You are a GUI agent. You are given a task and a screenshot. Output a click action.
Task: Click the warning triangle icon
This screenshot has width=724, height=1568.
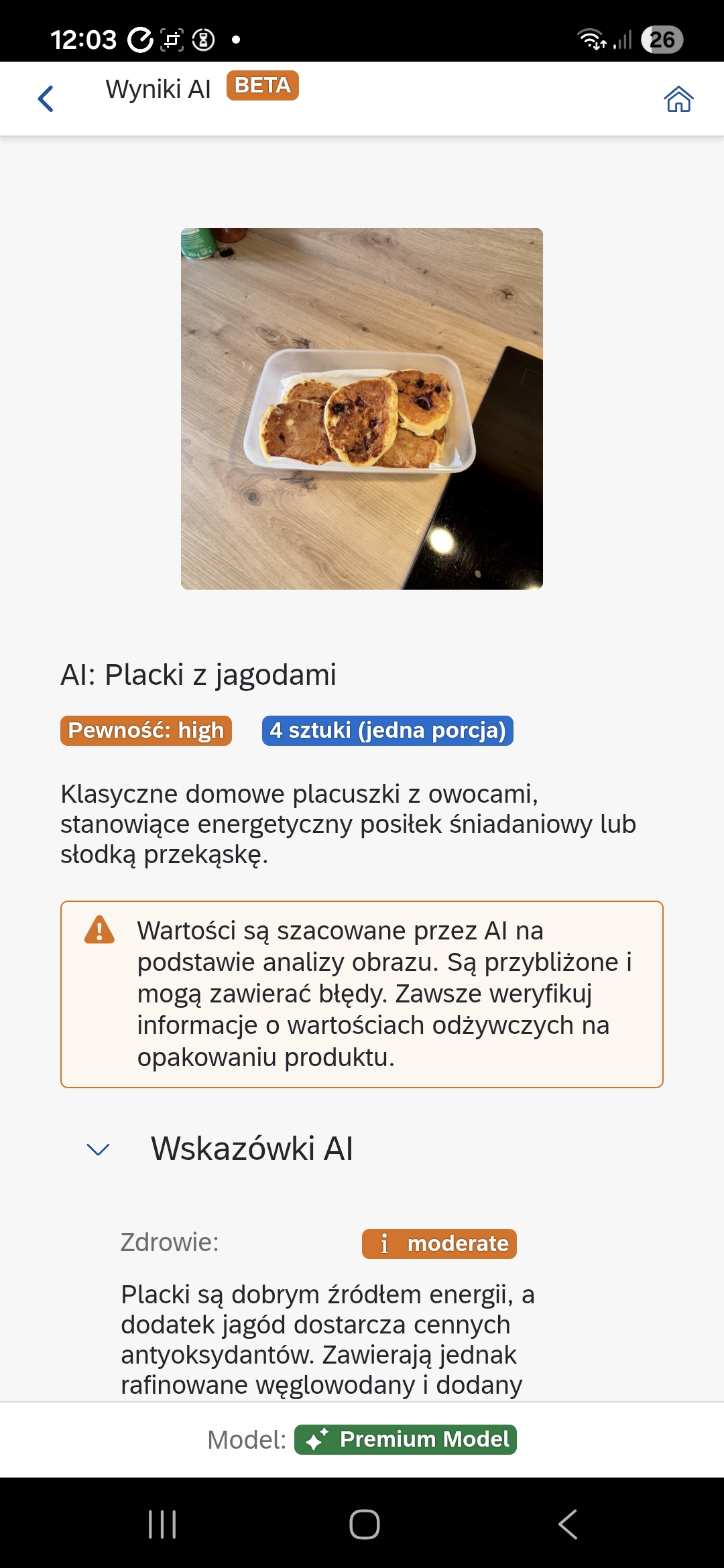(x=99, y=931)
